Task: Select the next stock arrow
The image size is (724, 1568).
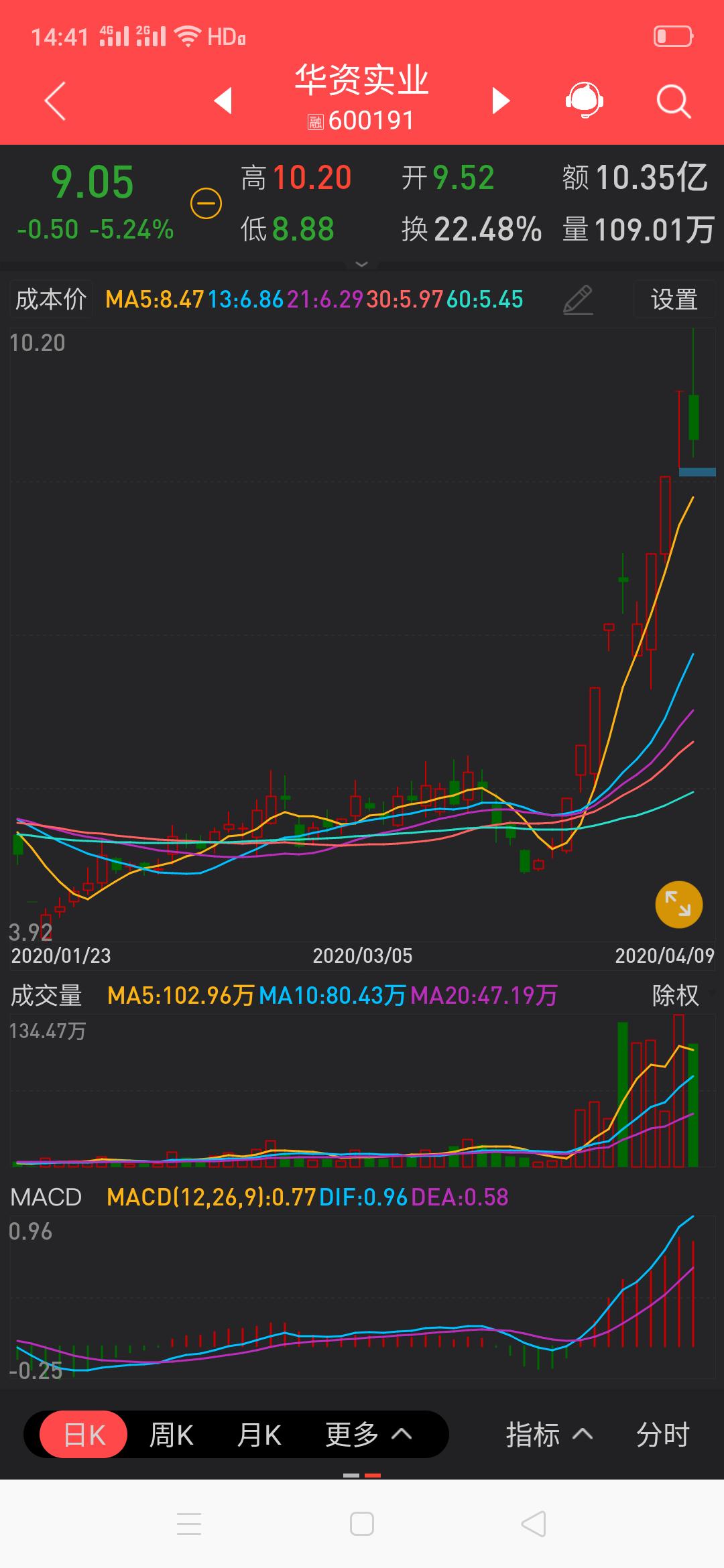Action: click(501, 99)
